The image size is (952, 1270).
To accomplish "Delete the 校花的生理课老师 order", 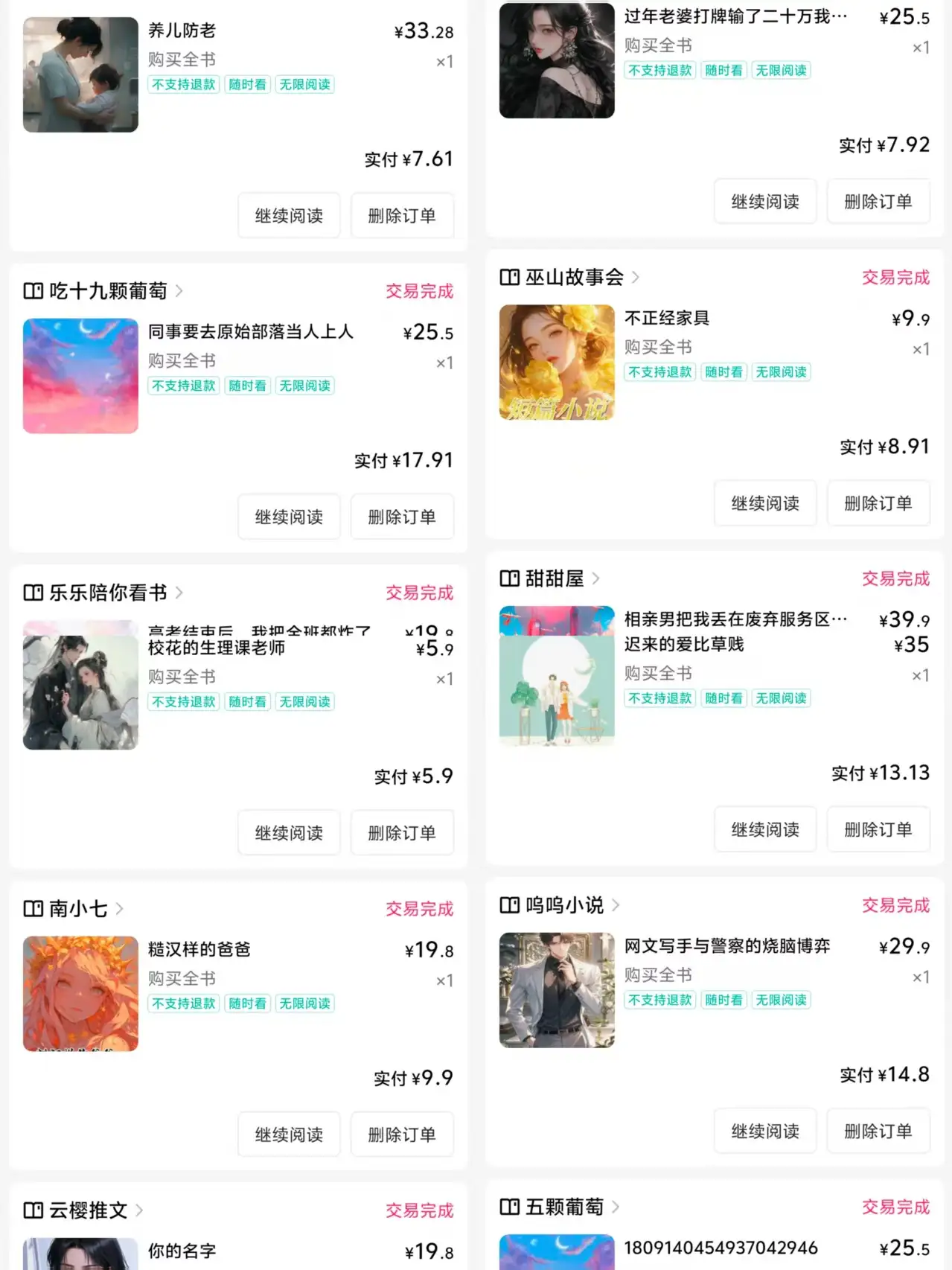I will click(x=402, y=833).
